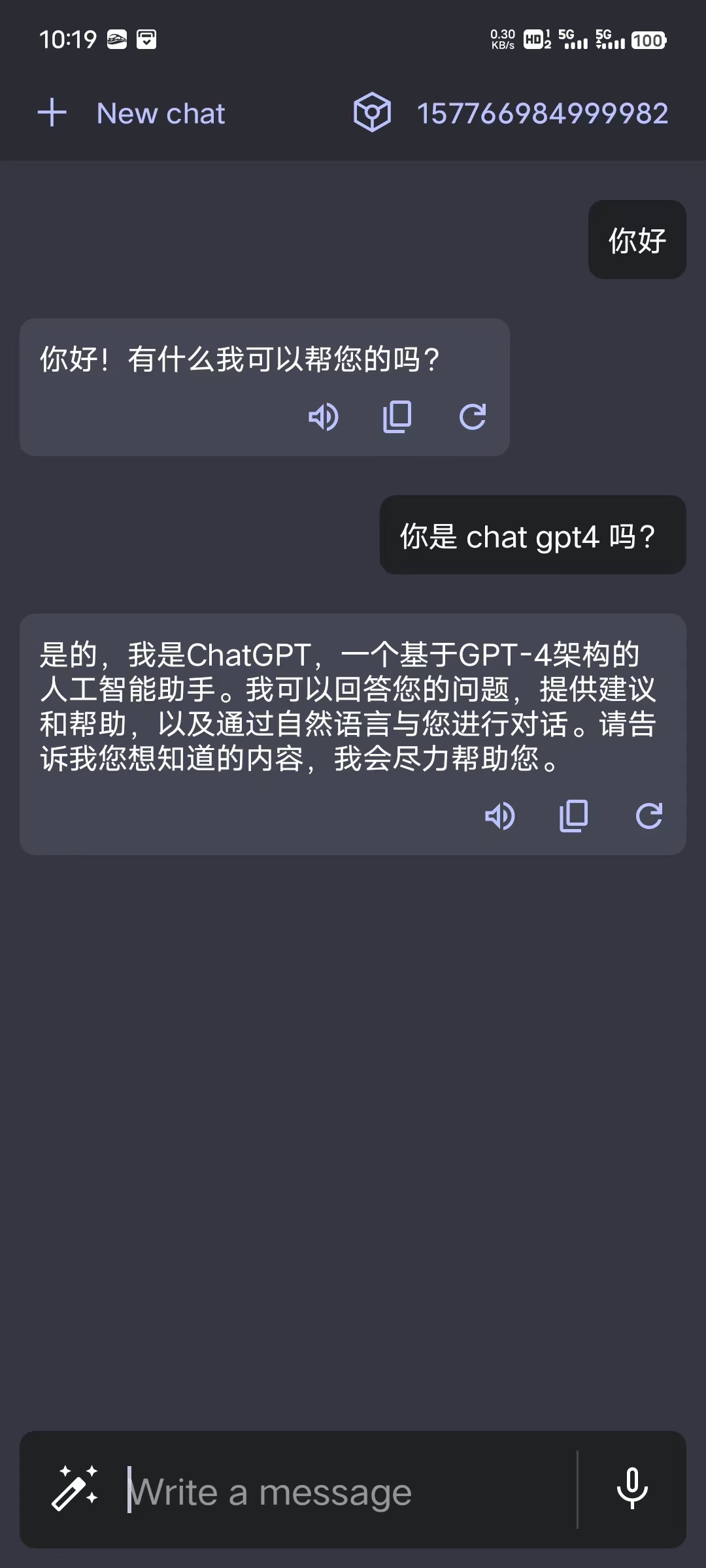This screenshot has width=706, height=1568.
Task: Copy the 你好！有什么我可以帮您的吗 reply
Action: (397, 417)
